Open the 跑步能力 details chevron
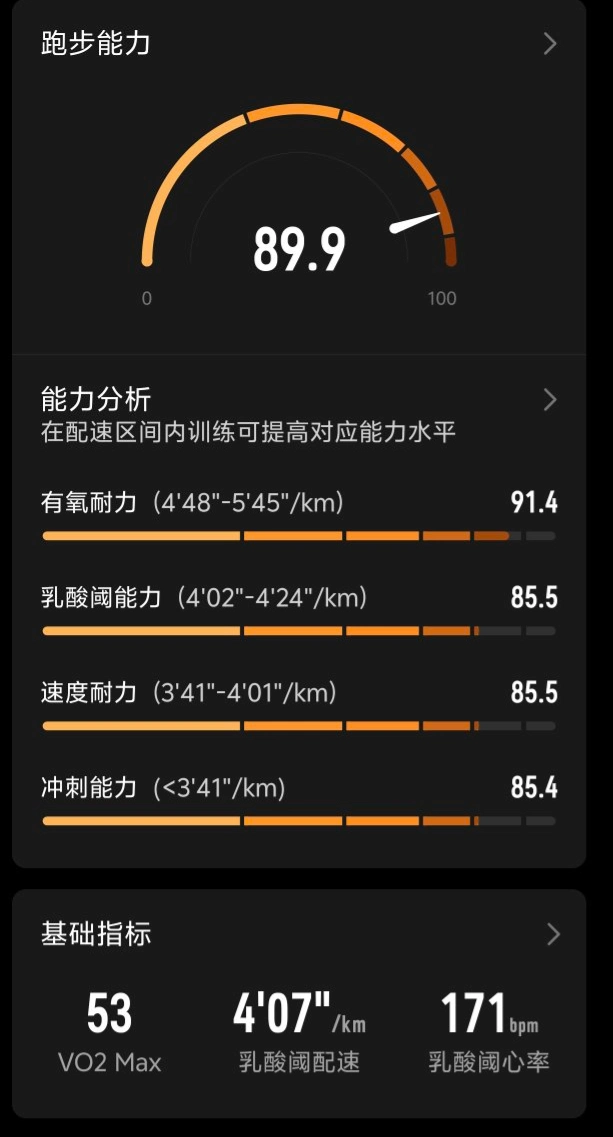Viewport: 613px width, 1137px height. click(x=549, y=43)
